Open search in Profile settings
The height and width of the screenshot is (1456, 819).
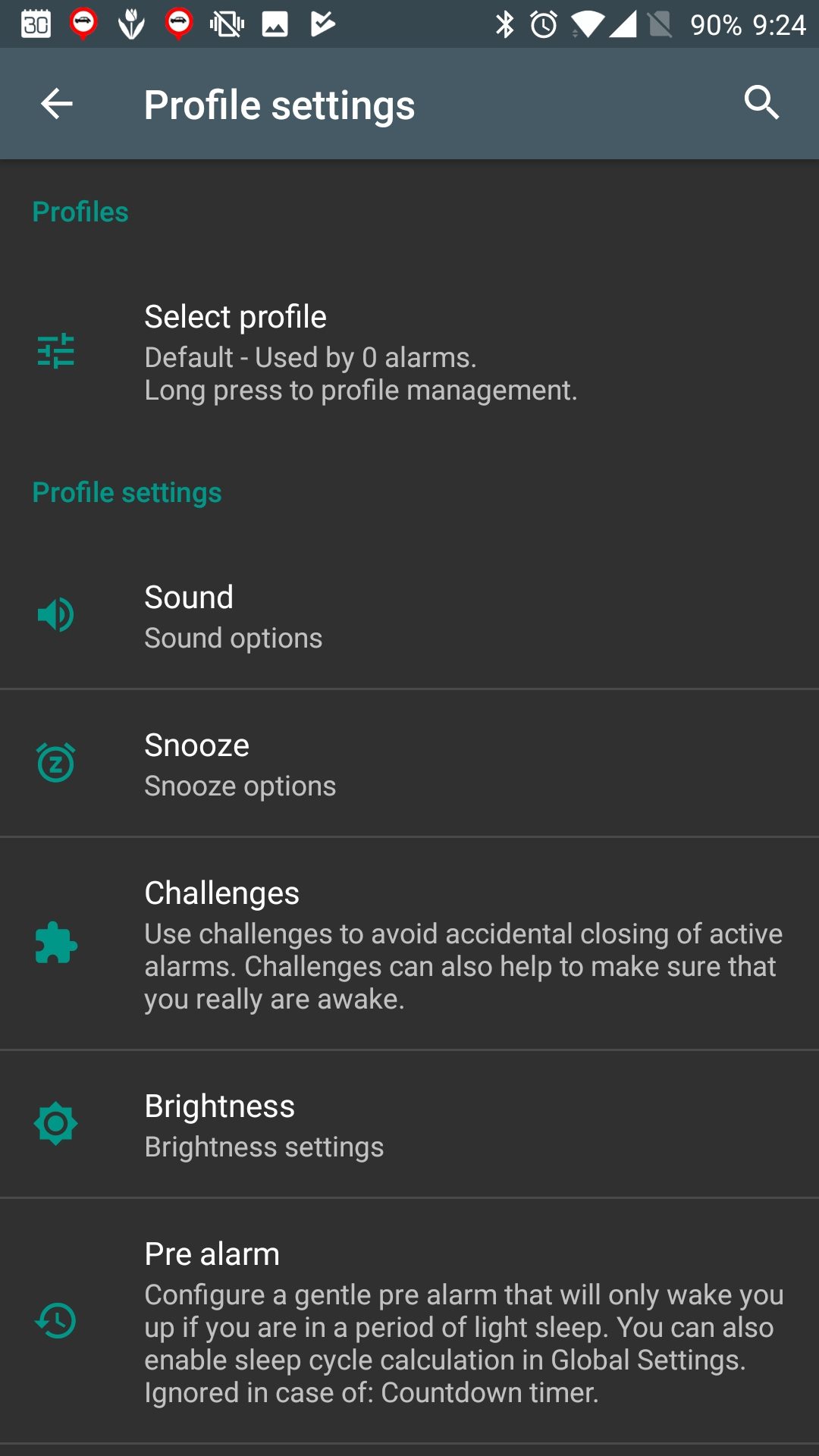pyautogui.click(x=761, y=103)
